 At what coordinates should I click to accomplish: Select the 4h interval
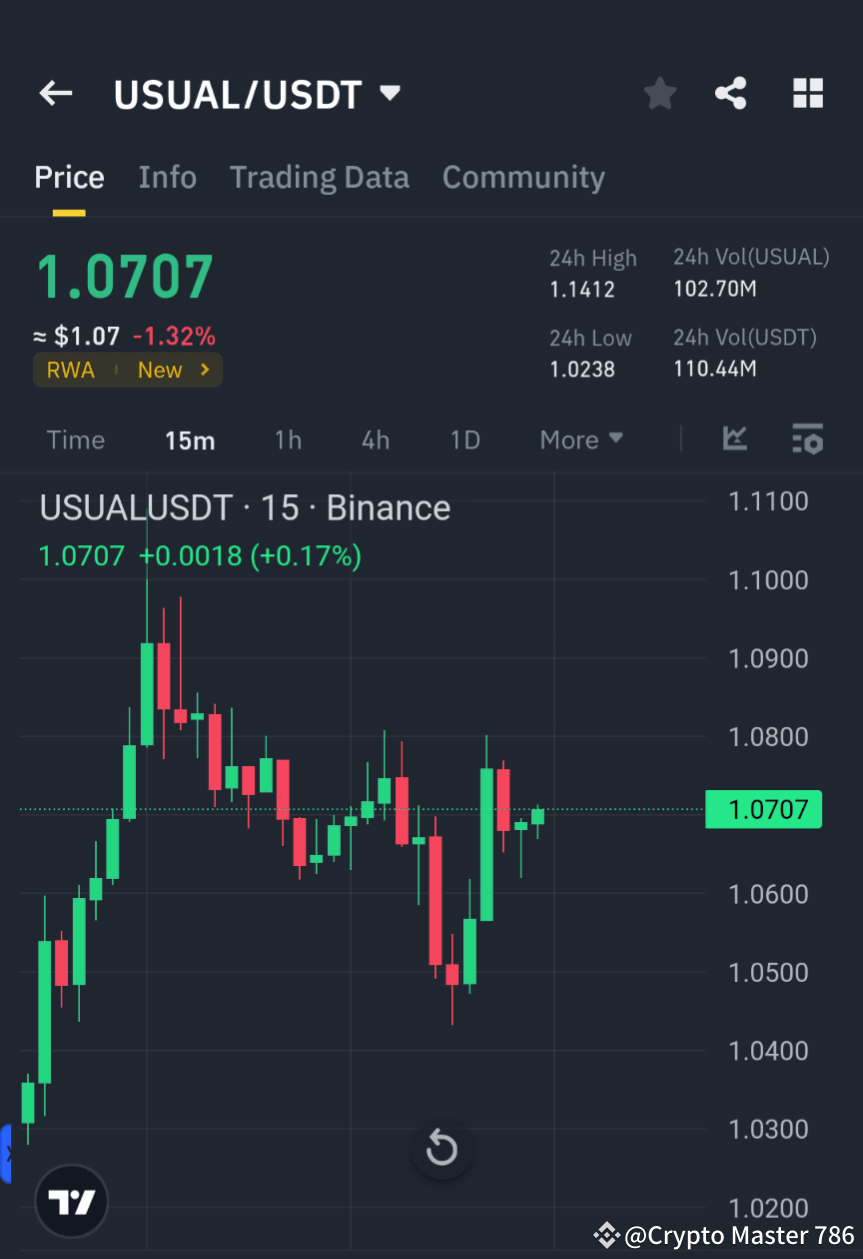coord(375,439)
